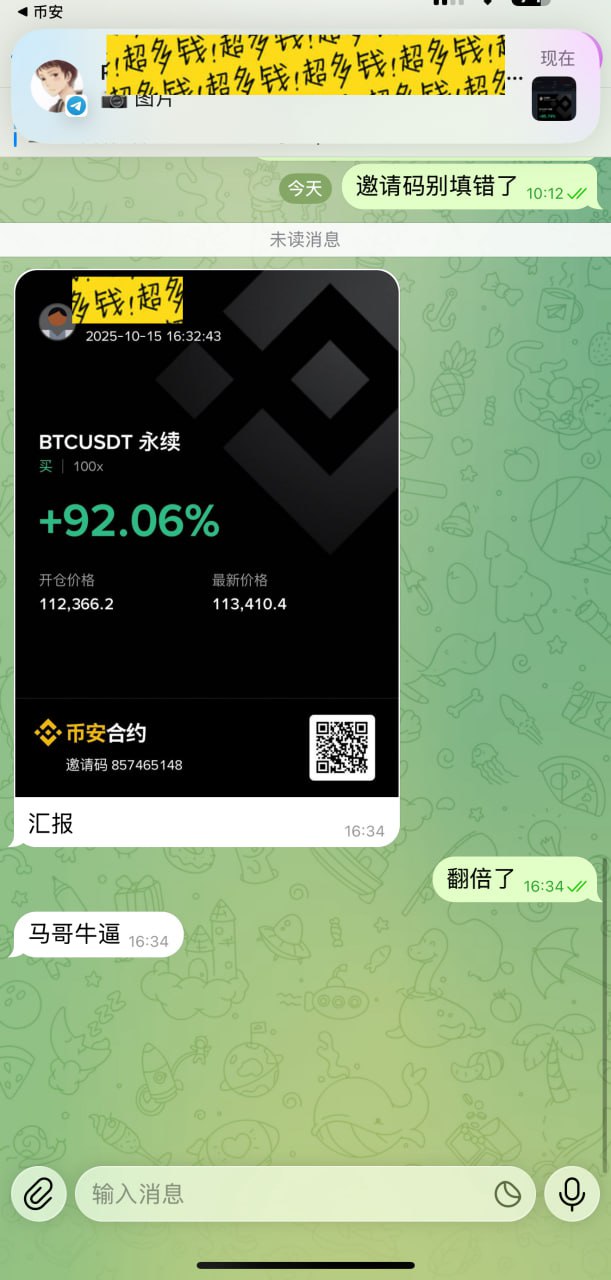Tap the microphone voice message button

point(572,1194)
